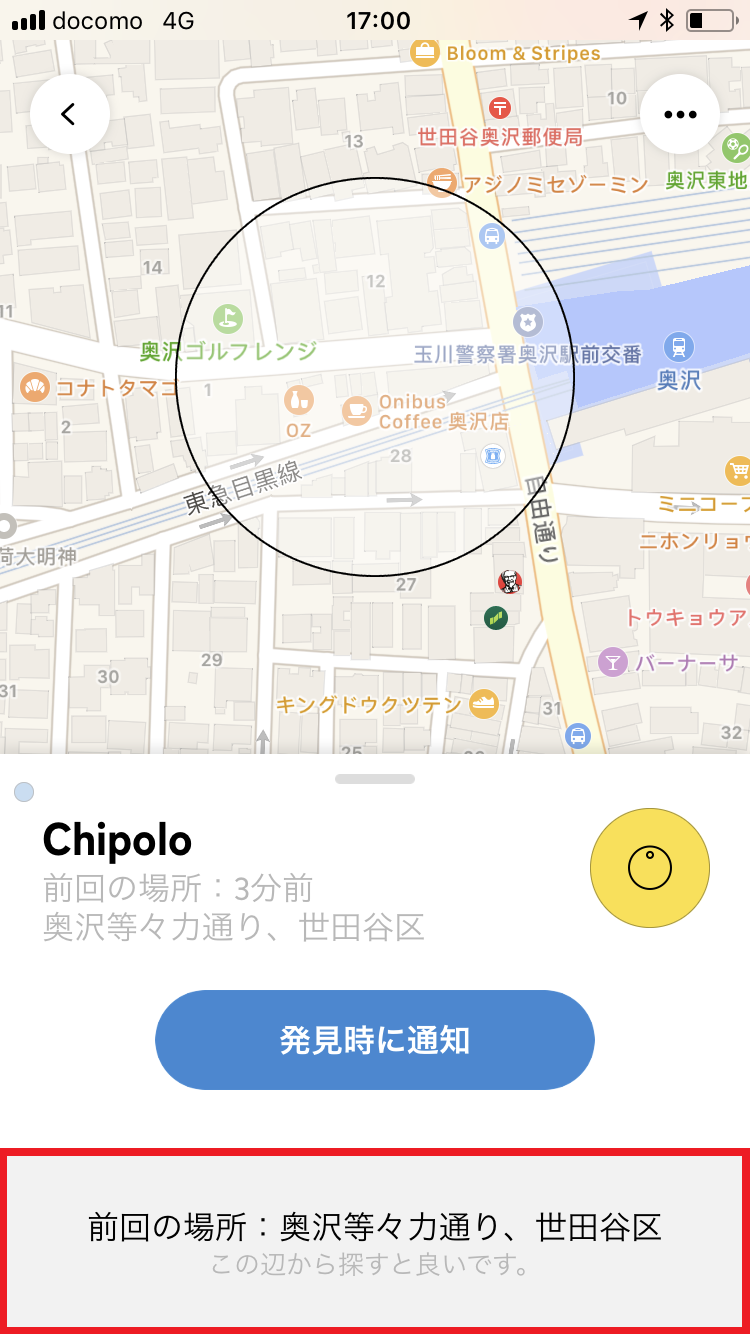The height and width of the screenshot is (1334, 750).
Task: Select バーナーサ bar marker
Action: point(612,662)
